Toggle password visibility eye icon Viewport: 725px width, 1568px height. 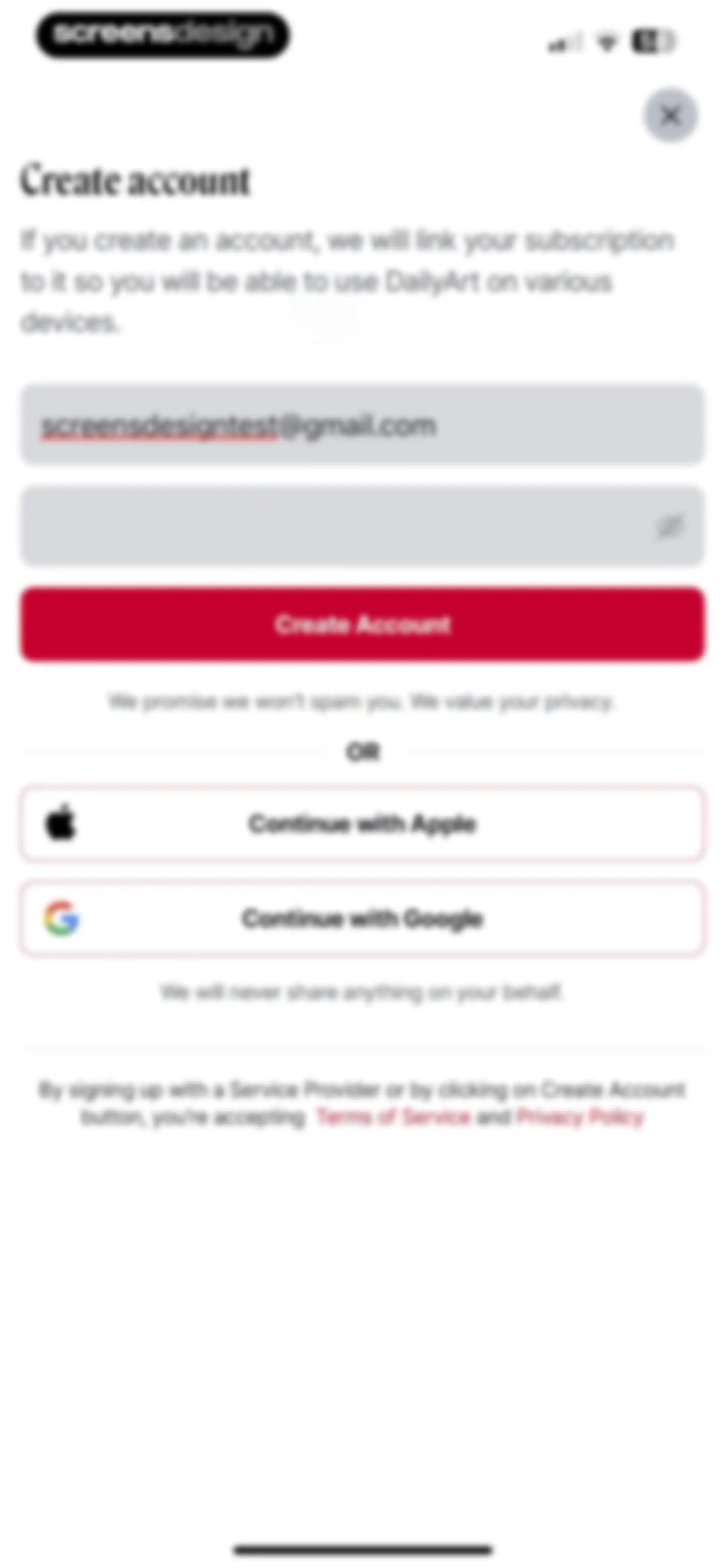tap(670, 526)
